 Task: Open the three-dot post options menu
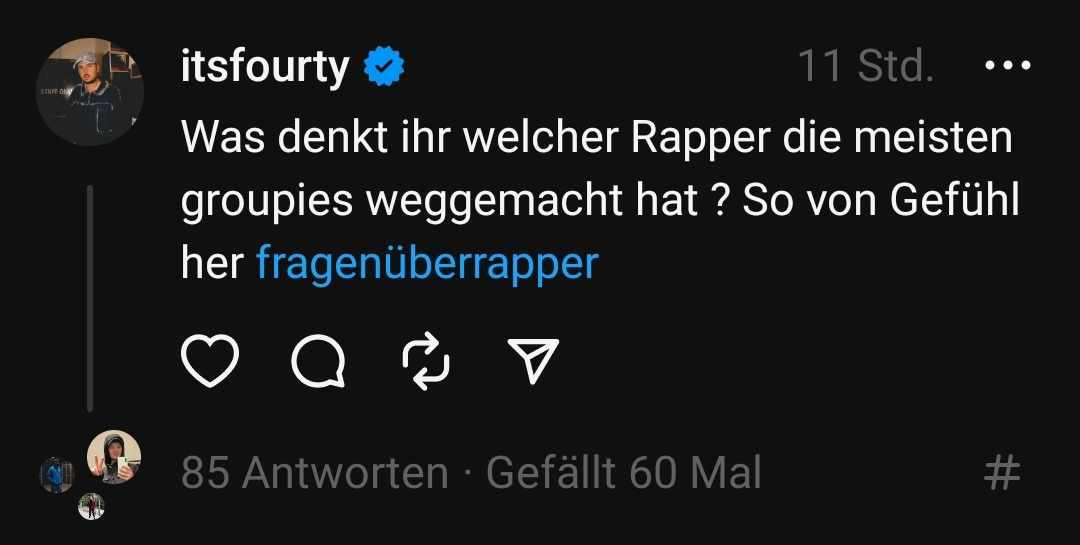1007,67
